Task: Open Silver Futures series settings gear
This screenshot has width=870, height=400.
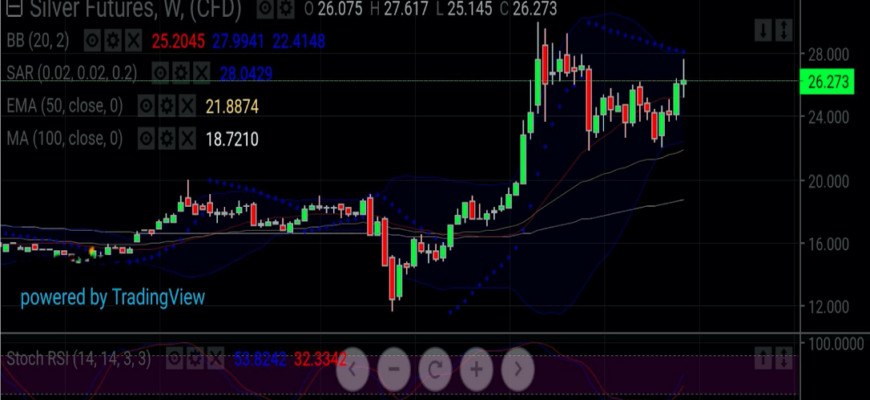Action: (284, 8)
